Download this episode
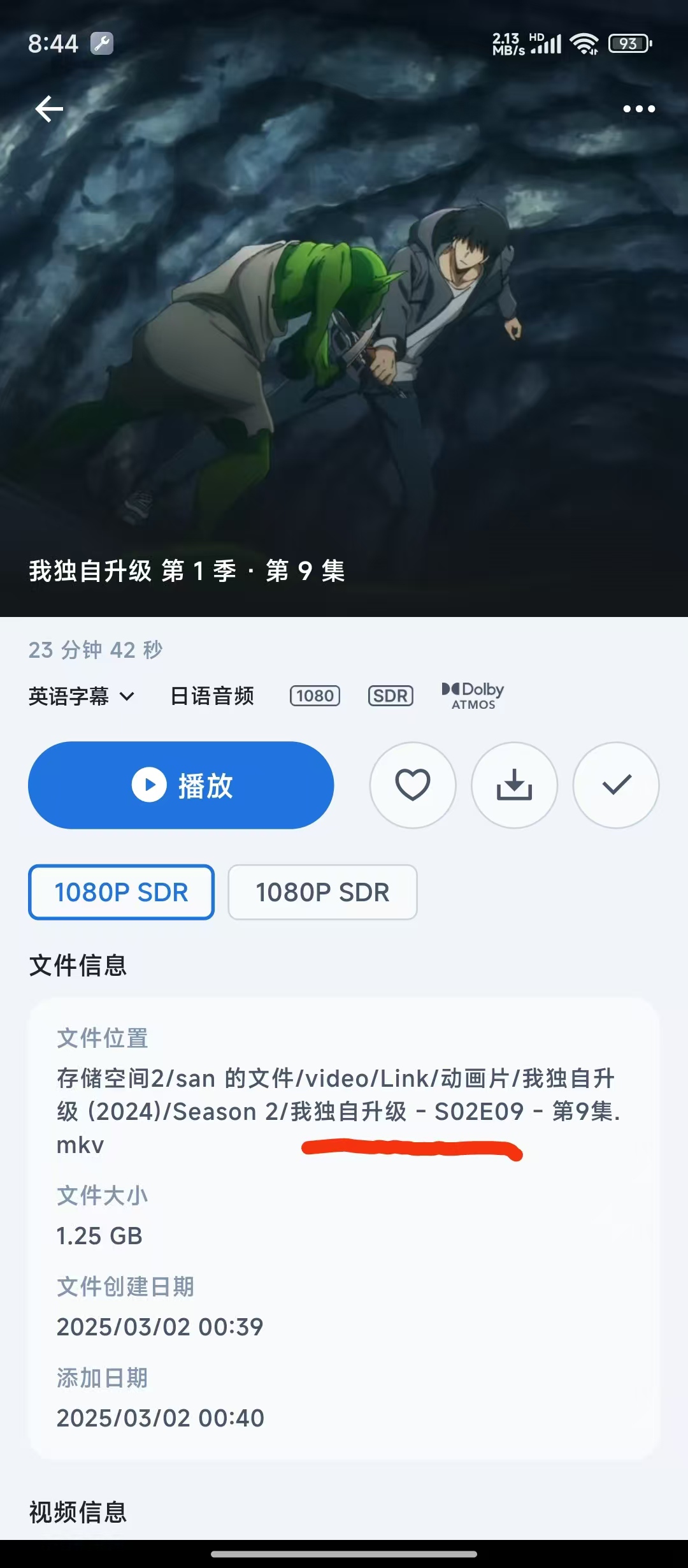The height and width of the screenshot is (1568, 688). point(514,785)
